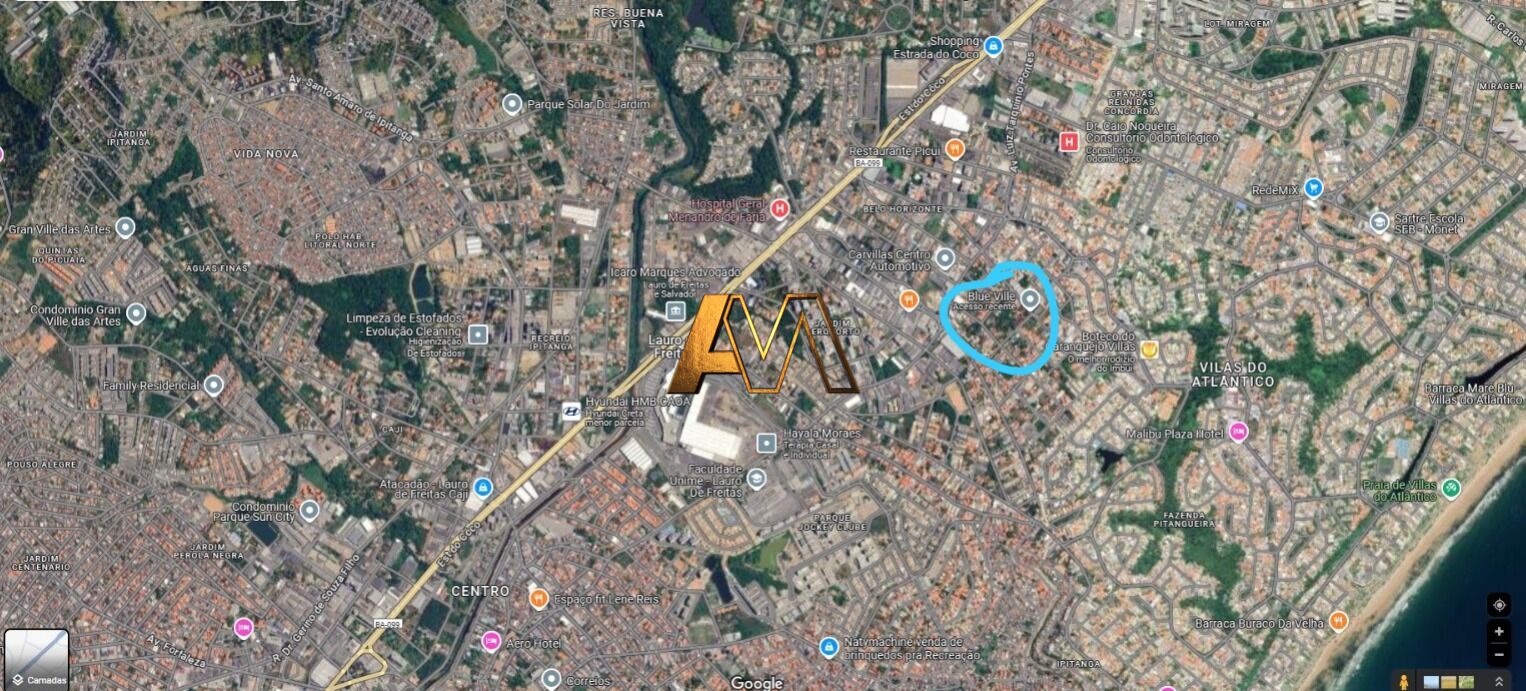Select the Street View pegman
1526x691 pixels.
[x=1403, y=681]
